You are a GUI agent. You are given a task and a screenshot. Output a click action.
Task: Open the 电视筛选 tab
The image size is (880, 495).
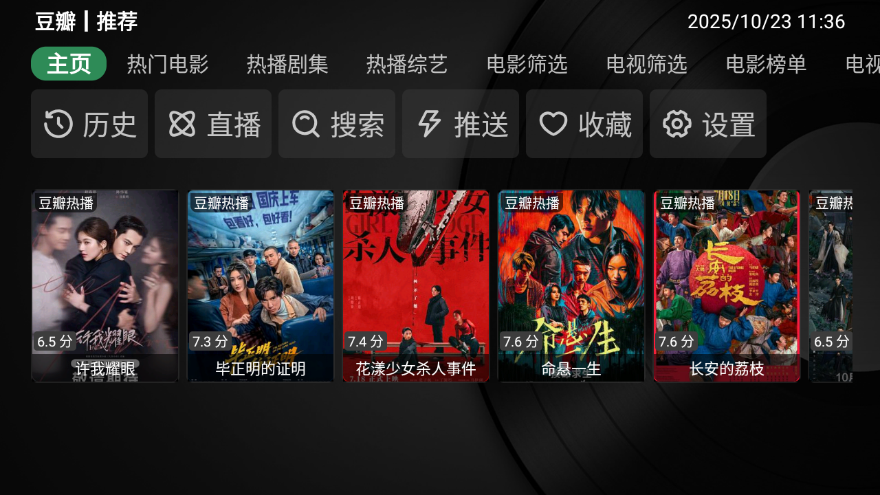(x=647, y=65)
